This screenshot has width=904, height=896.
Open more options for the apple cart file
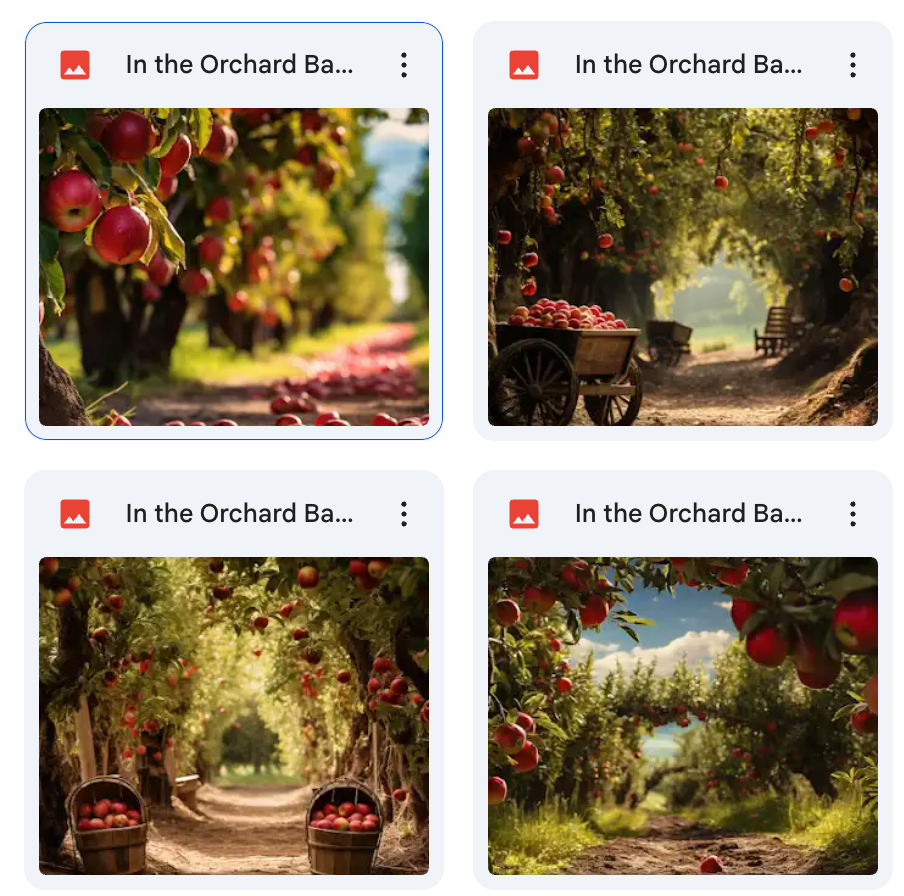point(852,66)
